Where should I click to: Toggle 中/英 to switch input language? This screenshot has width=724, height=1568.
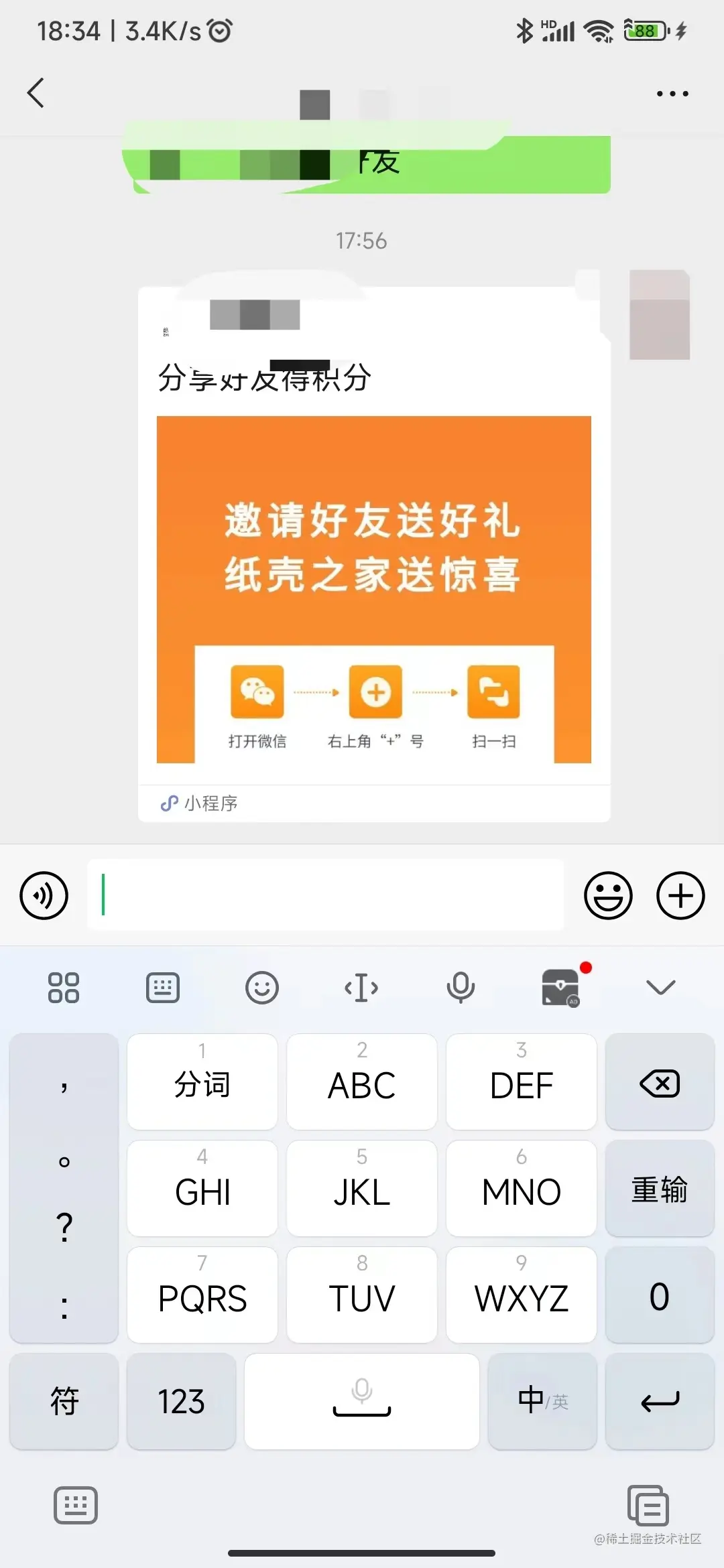click(x=542, y=1401)
